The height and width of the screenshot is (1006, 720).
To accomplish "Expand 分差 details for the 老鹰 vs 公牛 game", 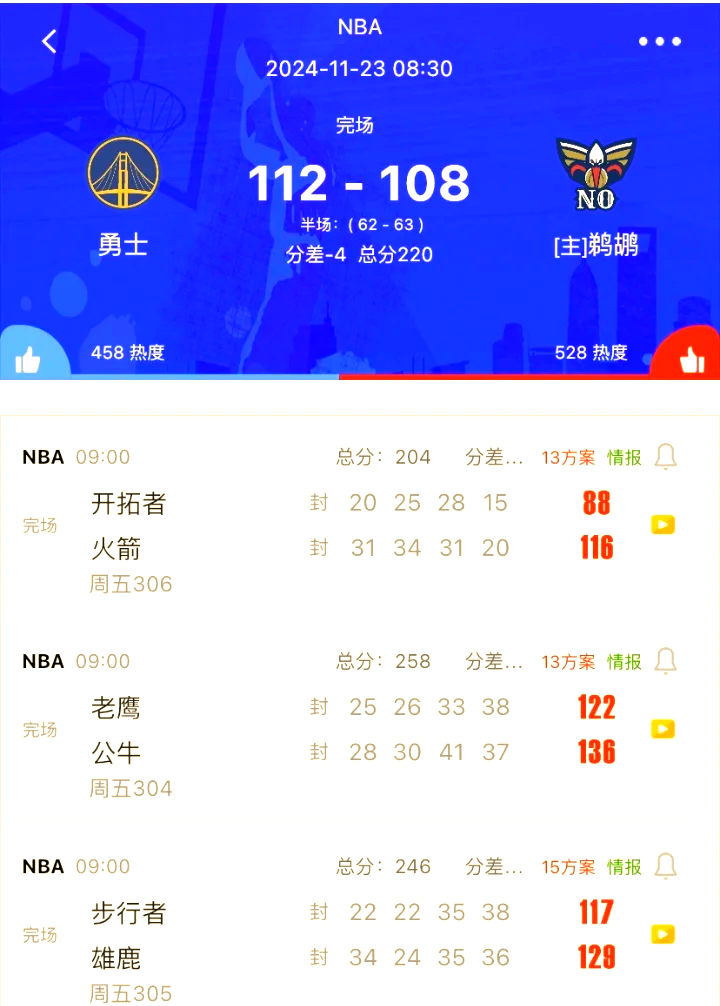I will (493, 661).
